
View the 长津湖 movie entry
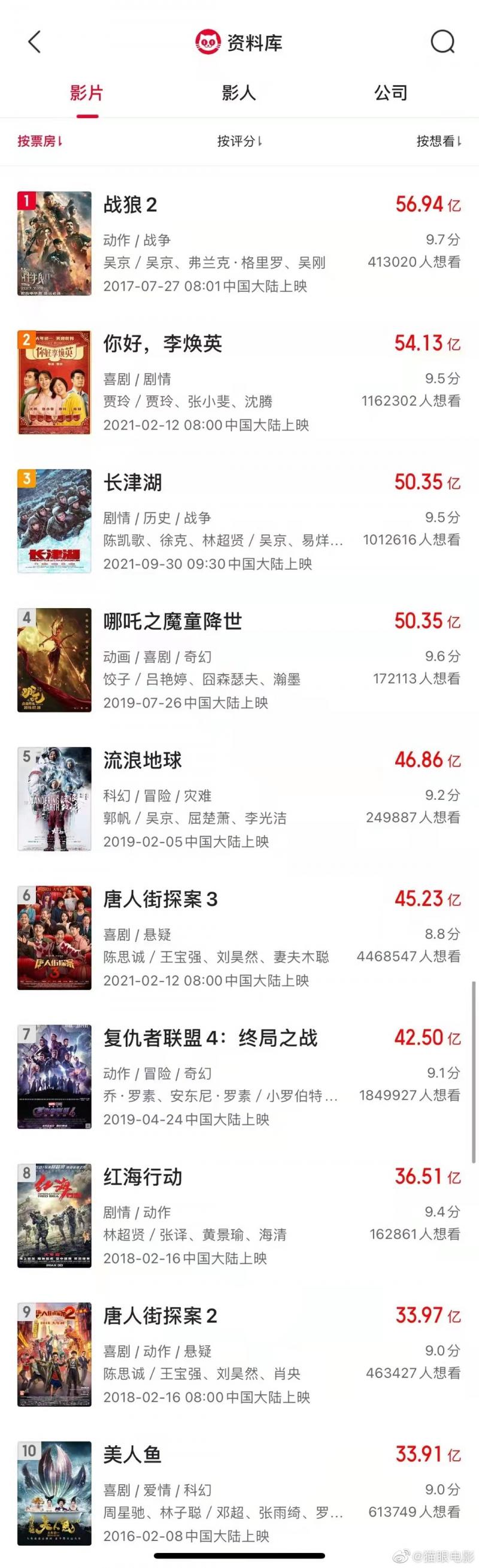(x=132, y=483)
